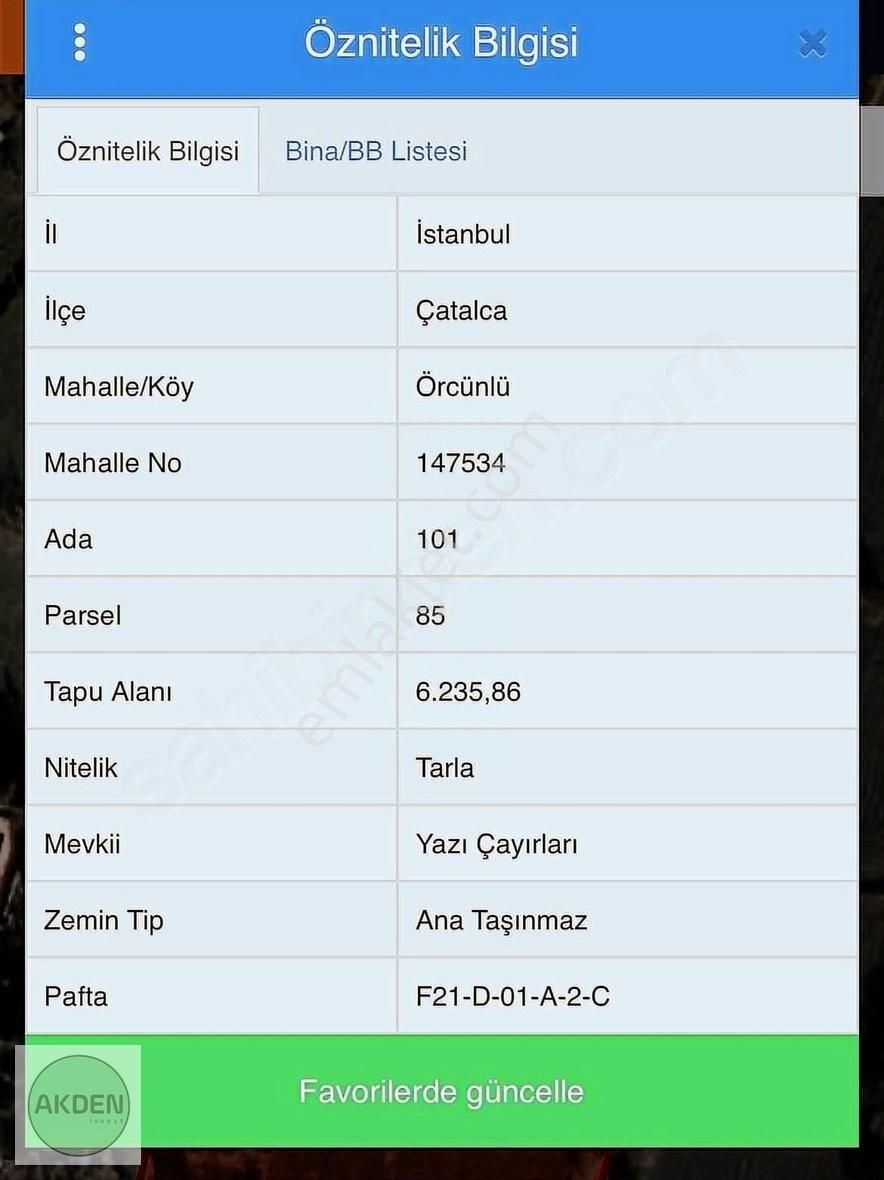Image resolution: width=884 pixels, height=1180 pixels.
Task: Select the Öznitelik Bilgisi tab
Action: [x=148, y=152]
